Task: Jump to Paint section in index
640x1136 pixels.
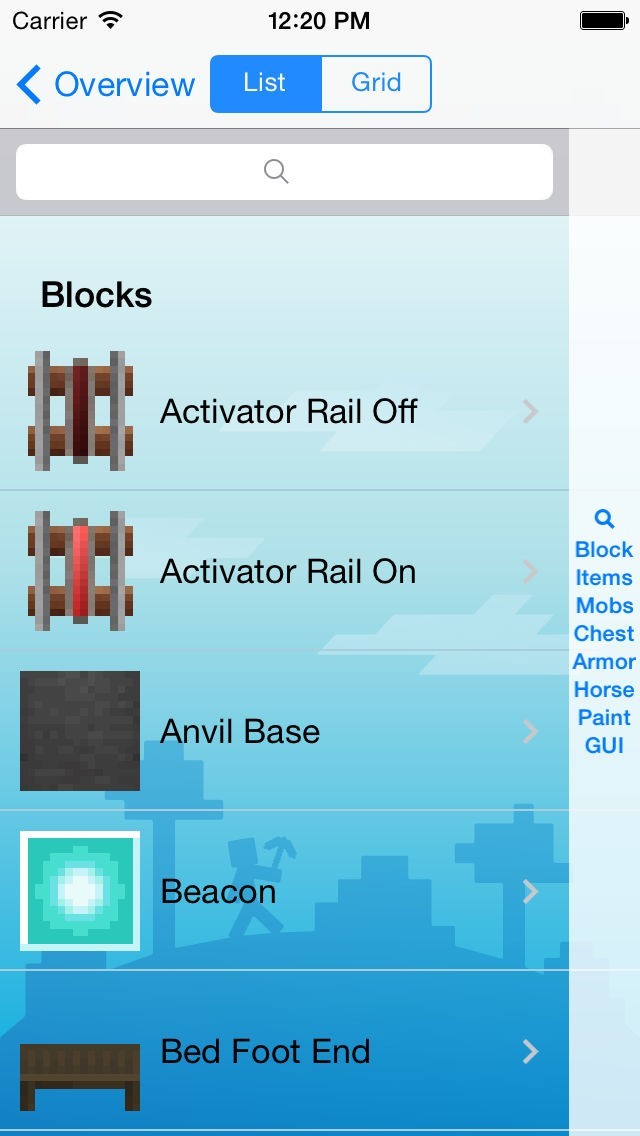Action: (604, 717)
